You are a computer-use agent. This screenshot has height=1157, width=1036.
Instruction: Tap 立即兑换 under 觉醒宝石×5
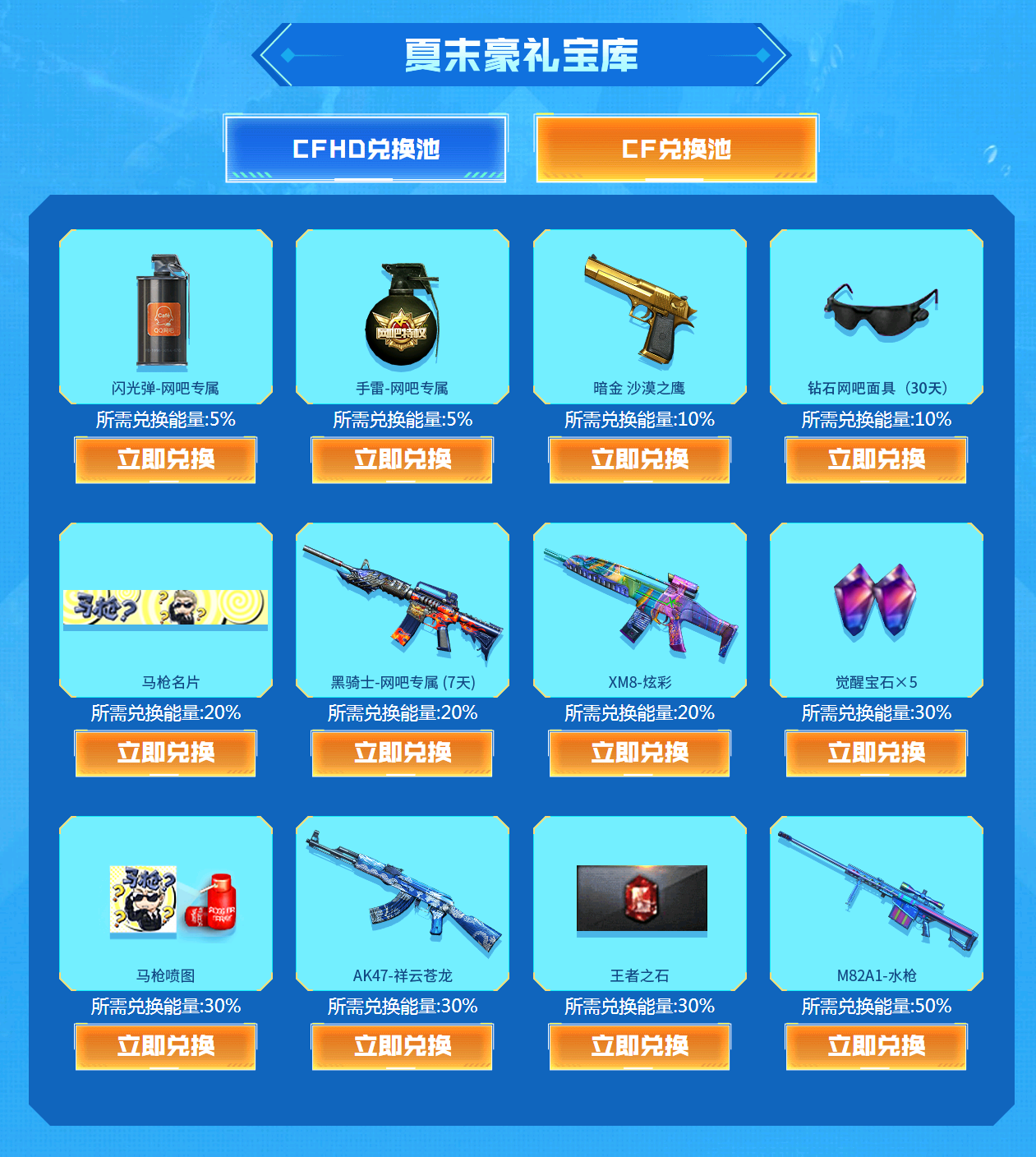(876, 753)
